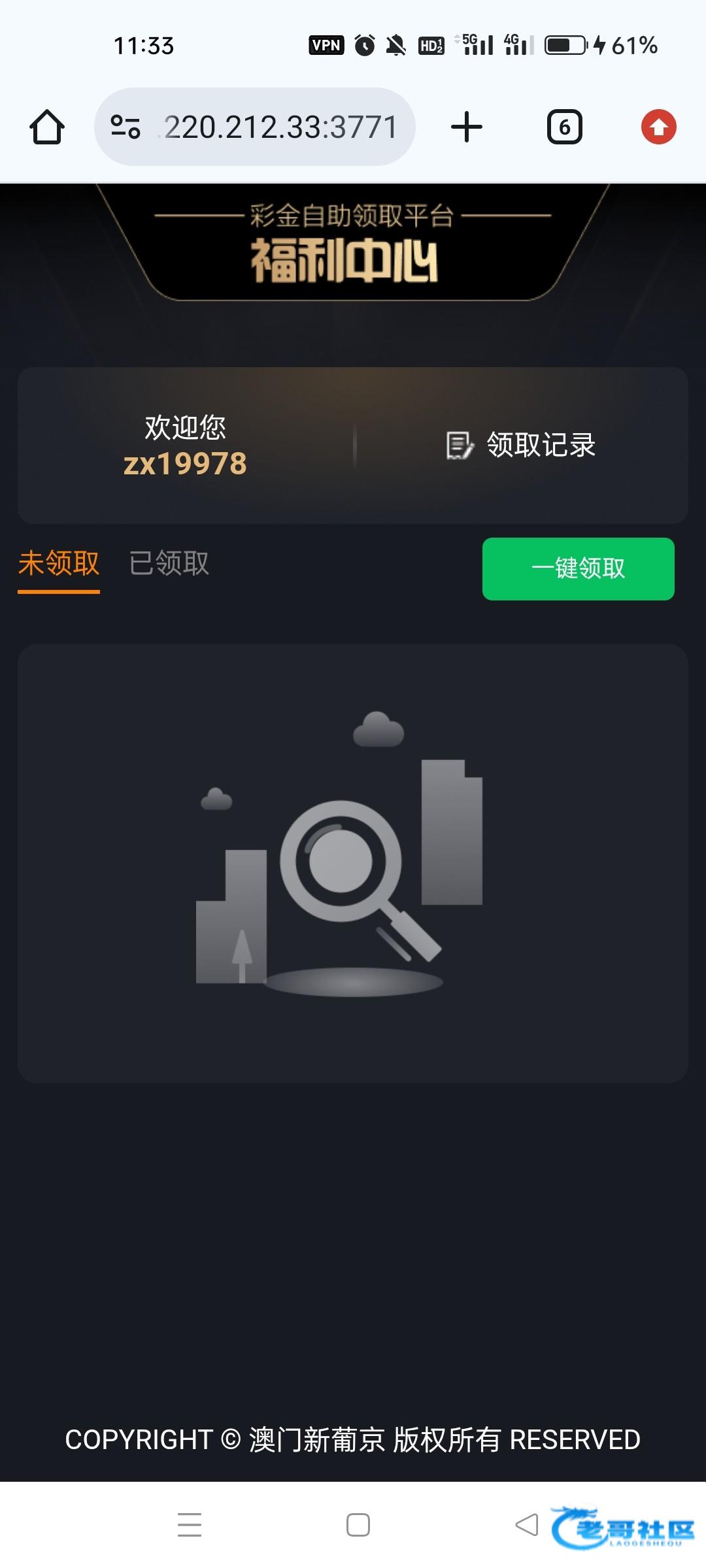Switch to the 未领取 tab
Image resolution: width=706 pixels, height=1568 pixels.
(59, 563)
